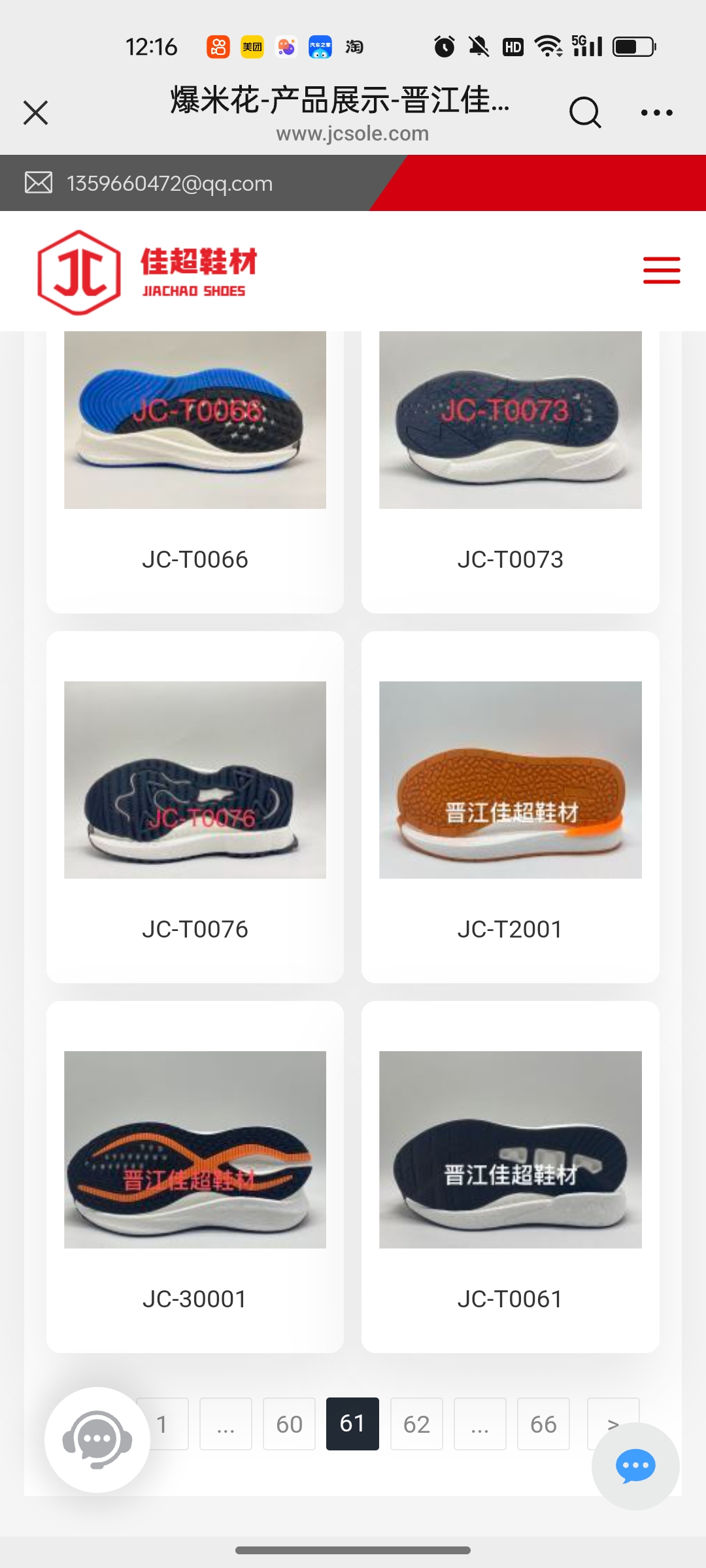Screen dimensions: 706x1568
Task: Open the search icon in the title bar
Action: pos(584,112)
